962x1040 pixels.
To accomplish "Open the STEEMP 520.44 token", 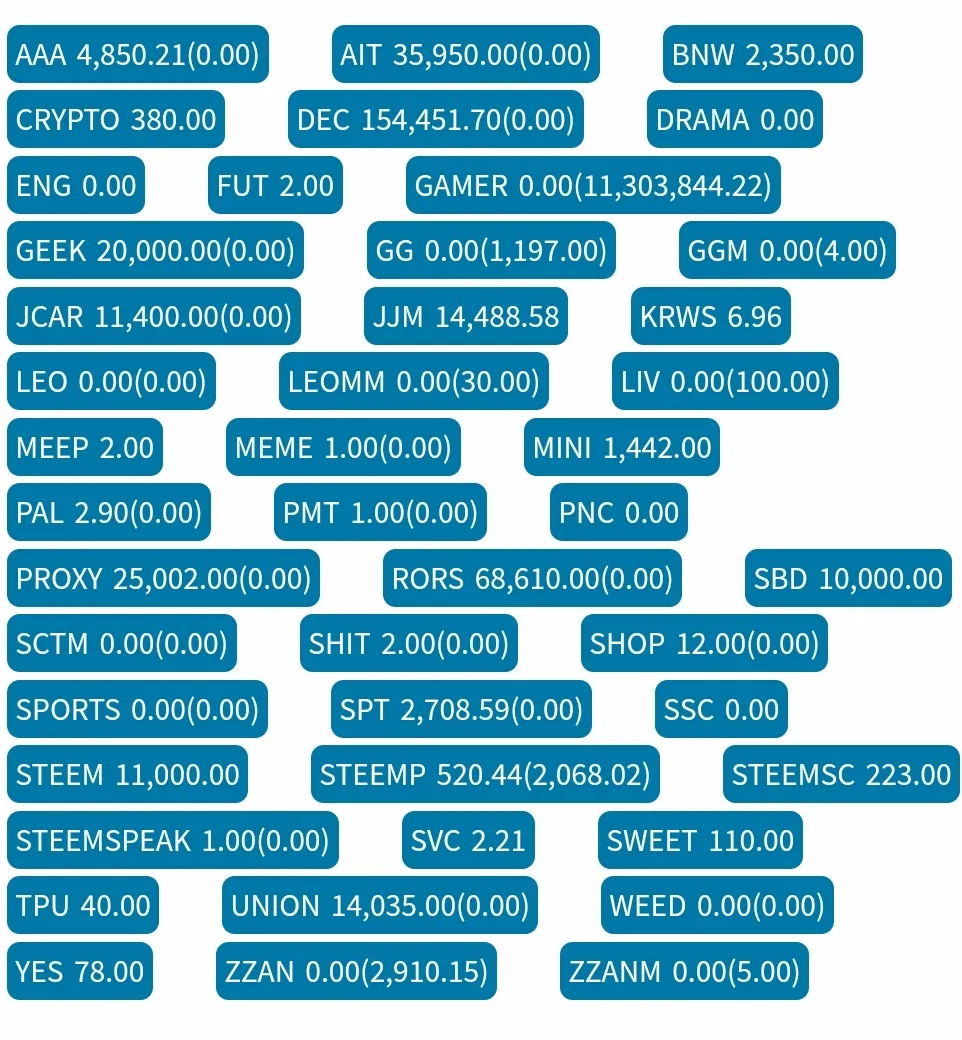I will pos(485,775).
